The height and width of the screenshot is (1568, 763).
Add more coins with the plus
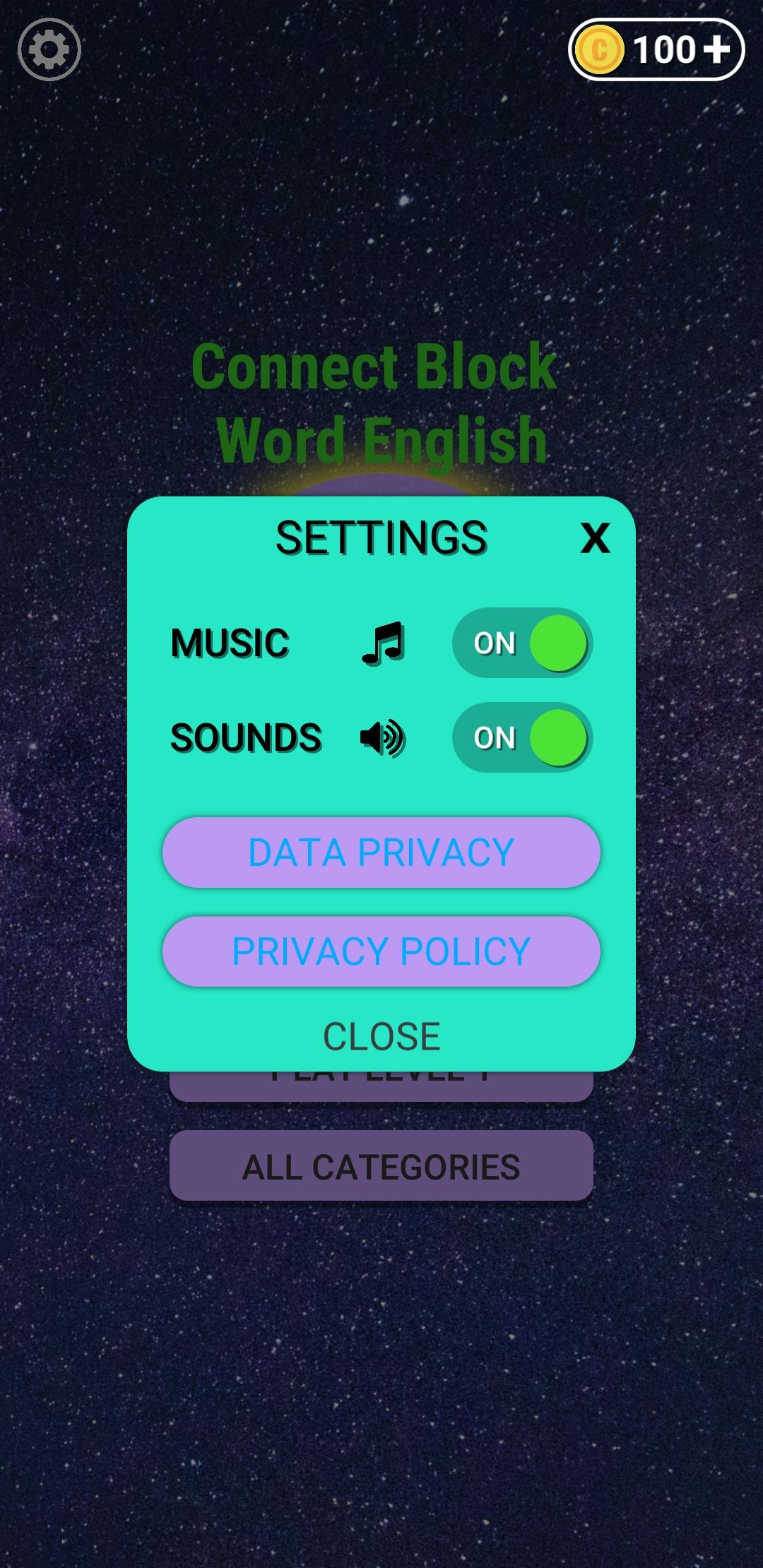(x=716, y=49)
